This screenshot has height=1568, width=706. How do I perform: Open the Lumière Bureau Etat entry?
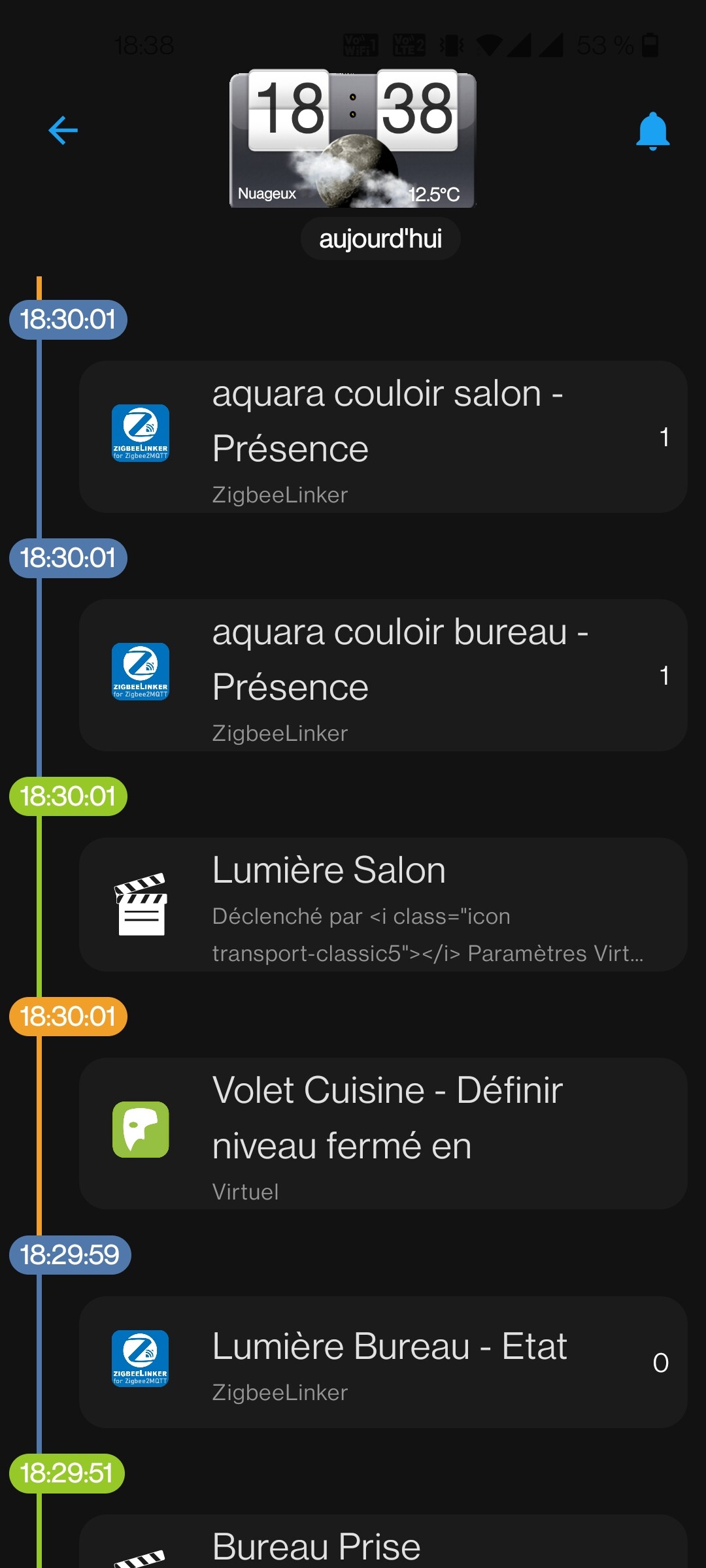click(x=383, y=1362)
